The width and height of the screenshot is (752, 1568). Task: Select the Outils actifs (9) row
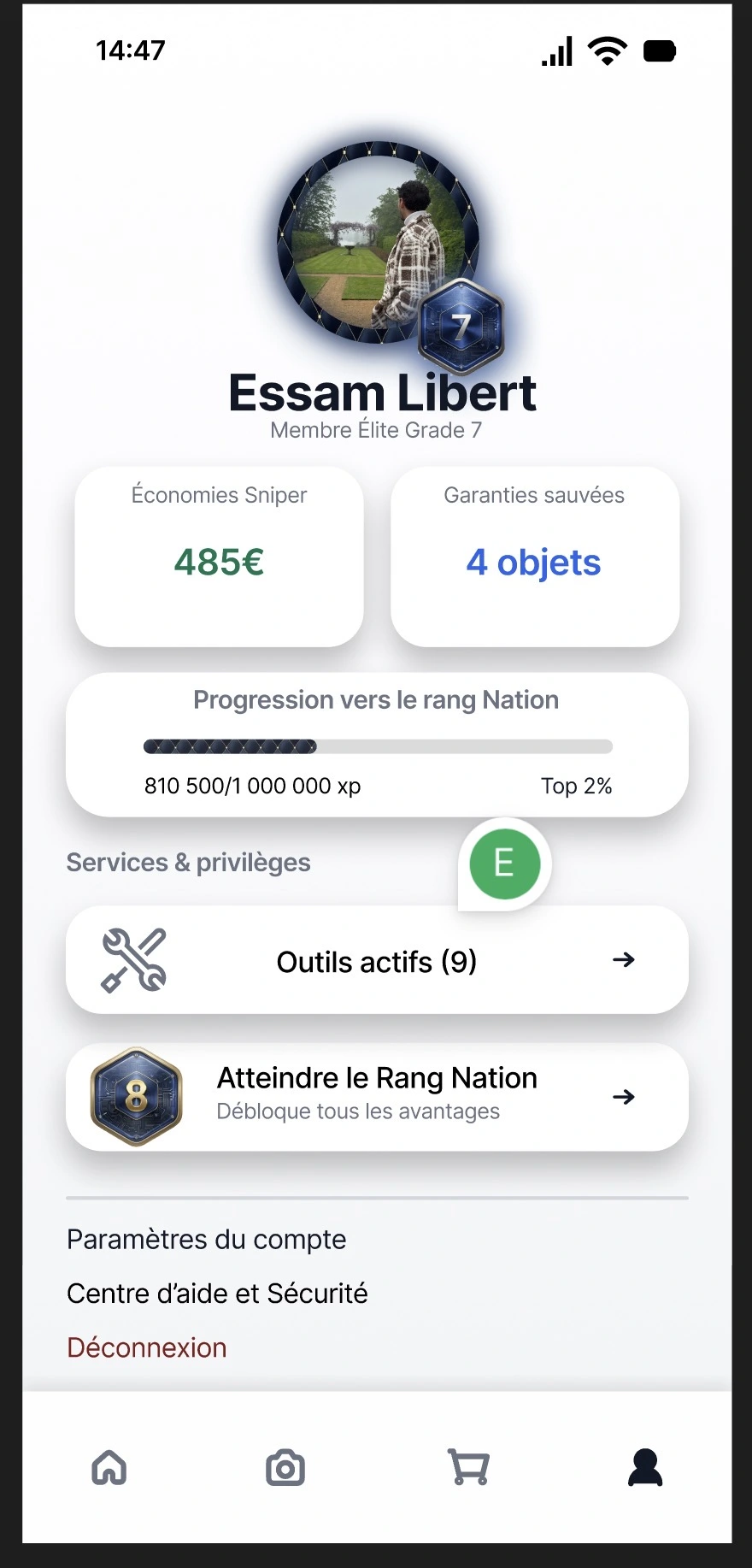pos(376,961)
